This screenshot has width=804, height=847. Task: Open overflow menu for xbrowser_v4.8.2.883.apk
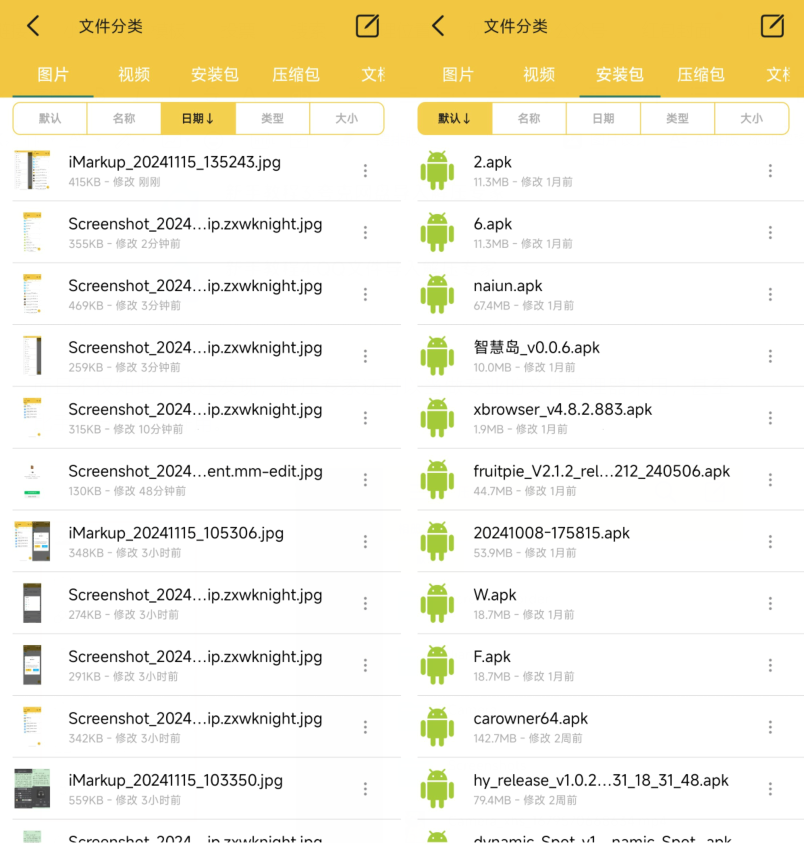pyautogui.click(x=770, y=418)
